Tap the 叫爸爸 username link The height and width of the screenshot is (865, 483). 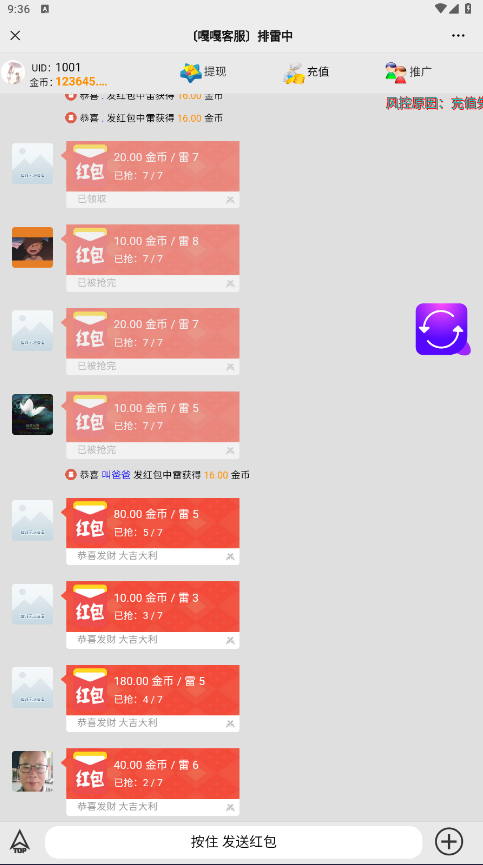pos(116,474)
